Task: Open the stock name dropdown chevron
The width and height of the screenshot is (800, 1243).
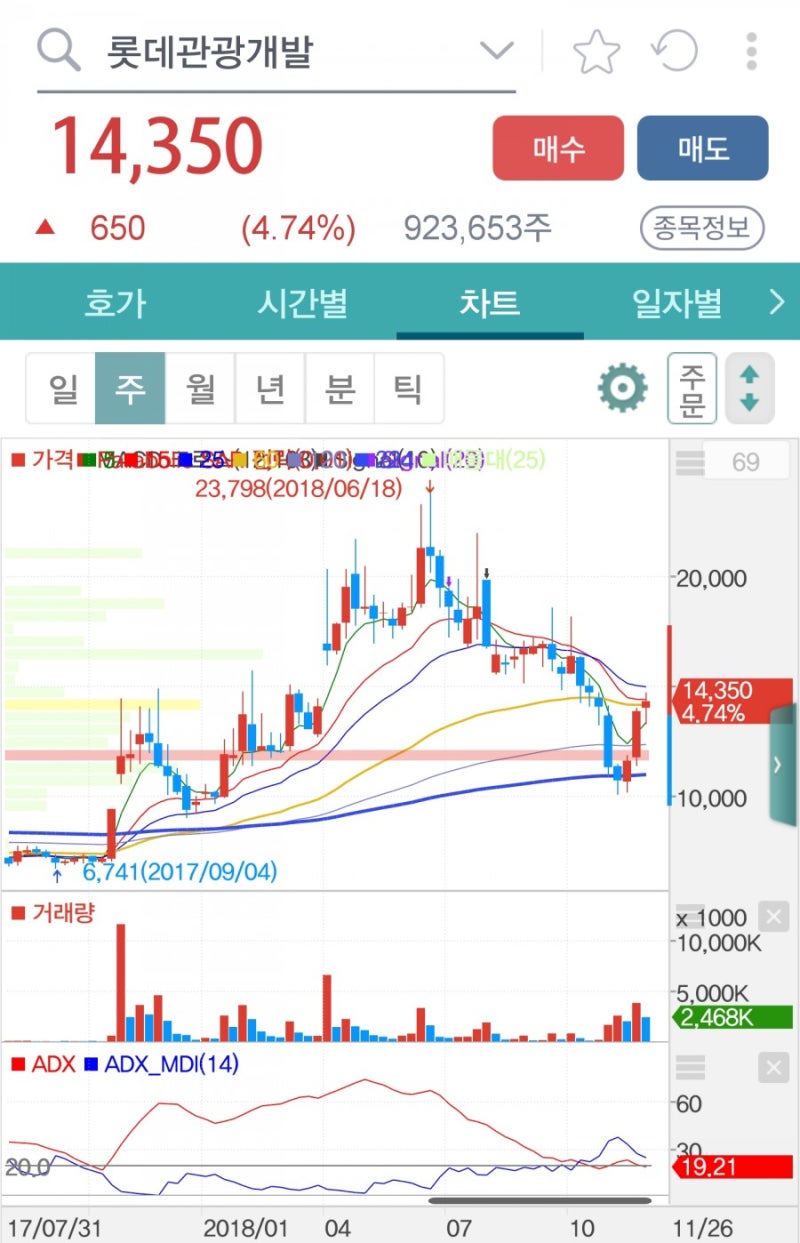Action: 493,50
